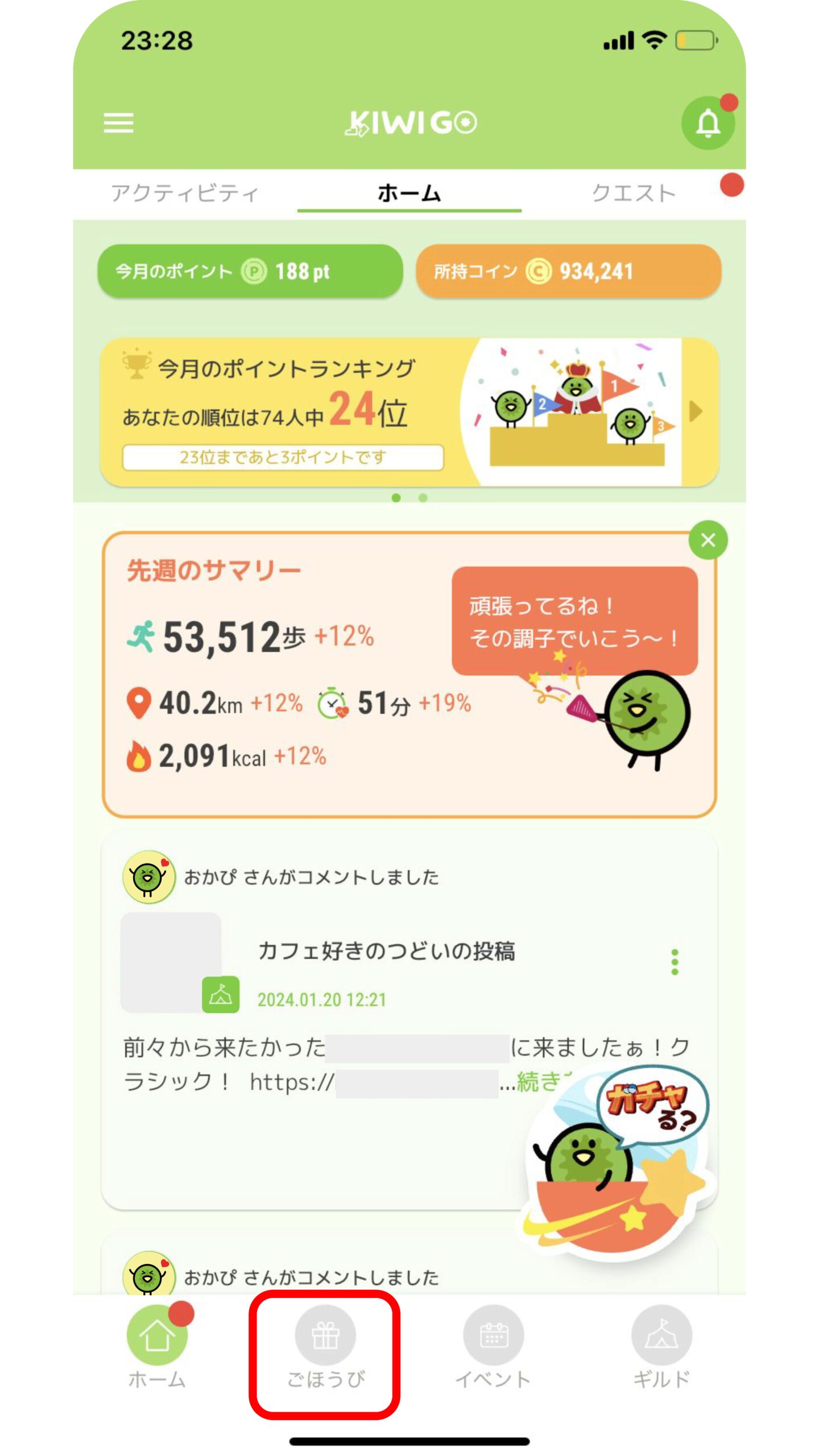Switch to the クエスト tab
Screen dimensions: 819x1456
(634, 193)
